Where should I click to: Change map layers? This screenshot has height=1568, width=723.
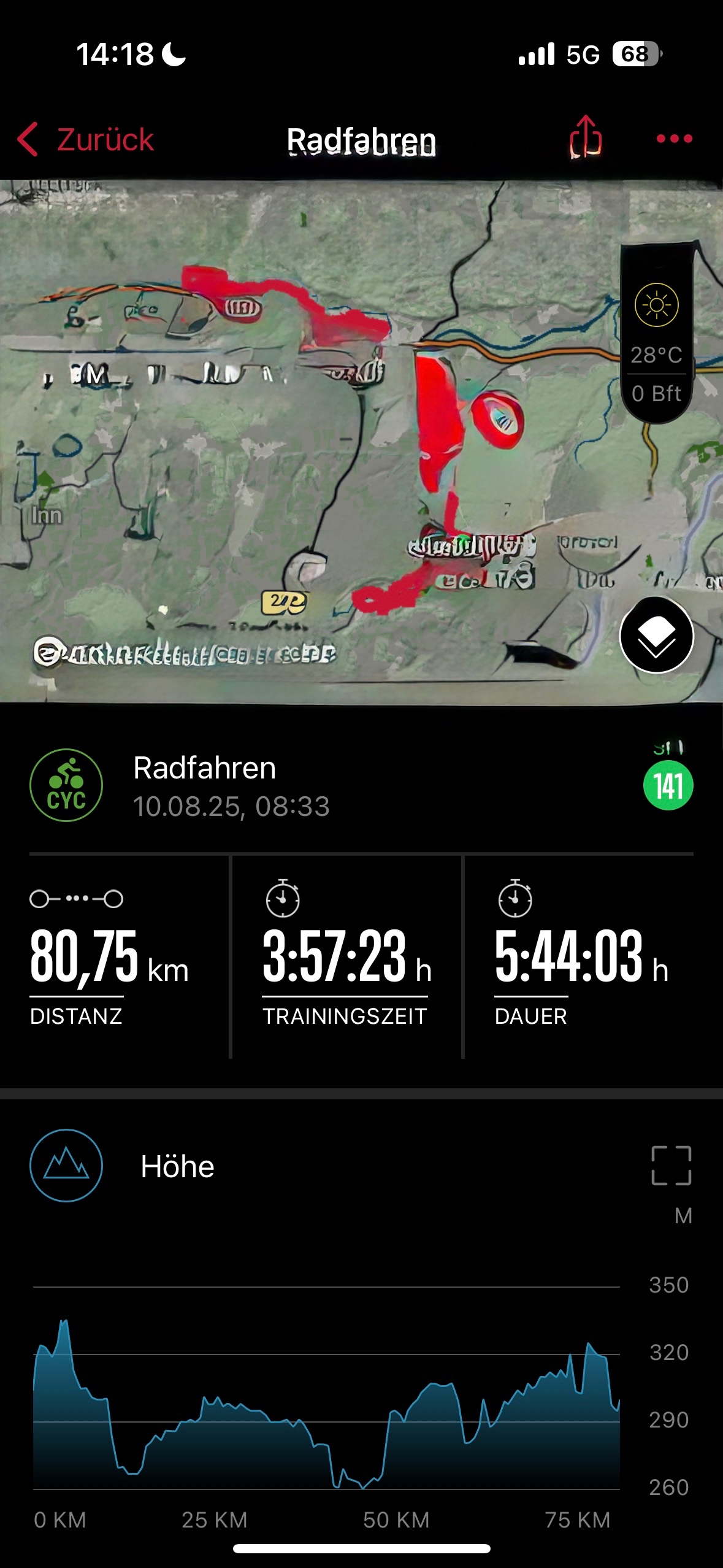(656, 636)
